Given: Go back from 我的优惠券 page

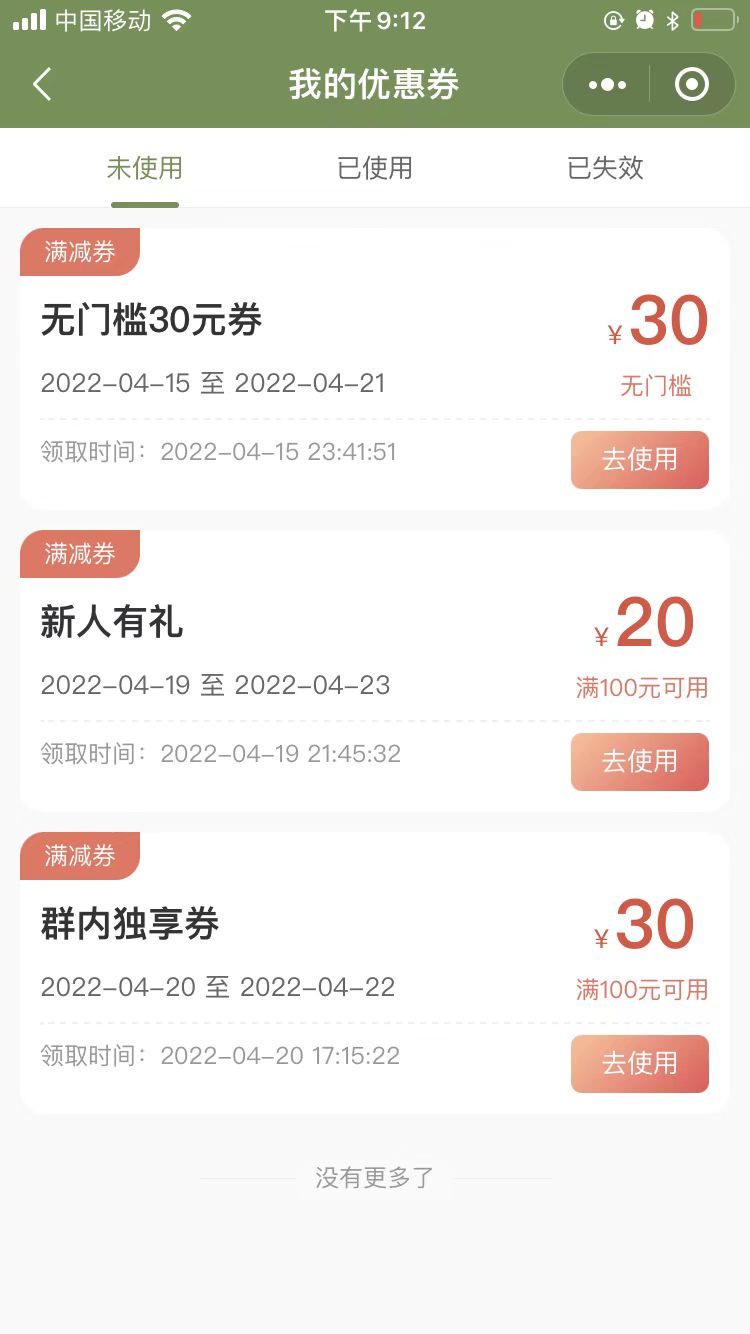Looking at the screenshot, I should click(42, 85).
